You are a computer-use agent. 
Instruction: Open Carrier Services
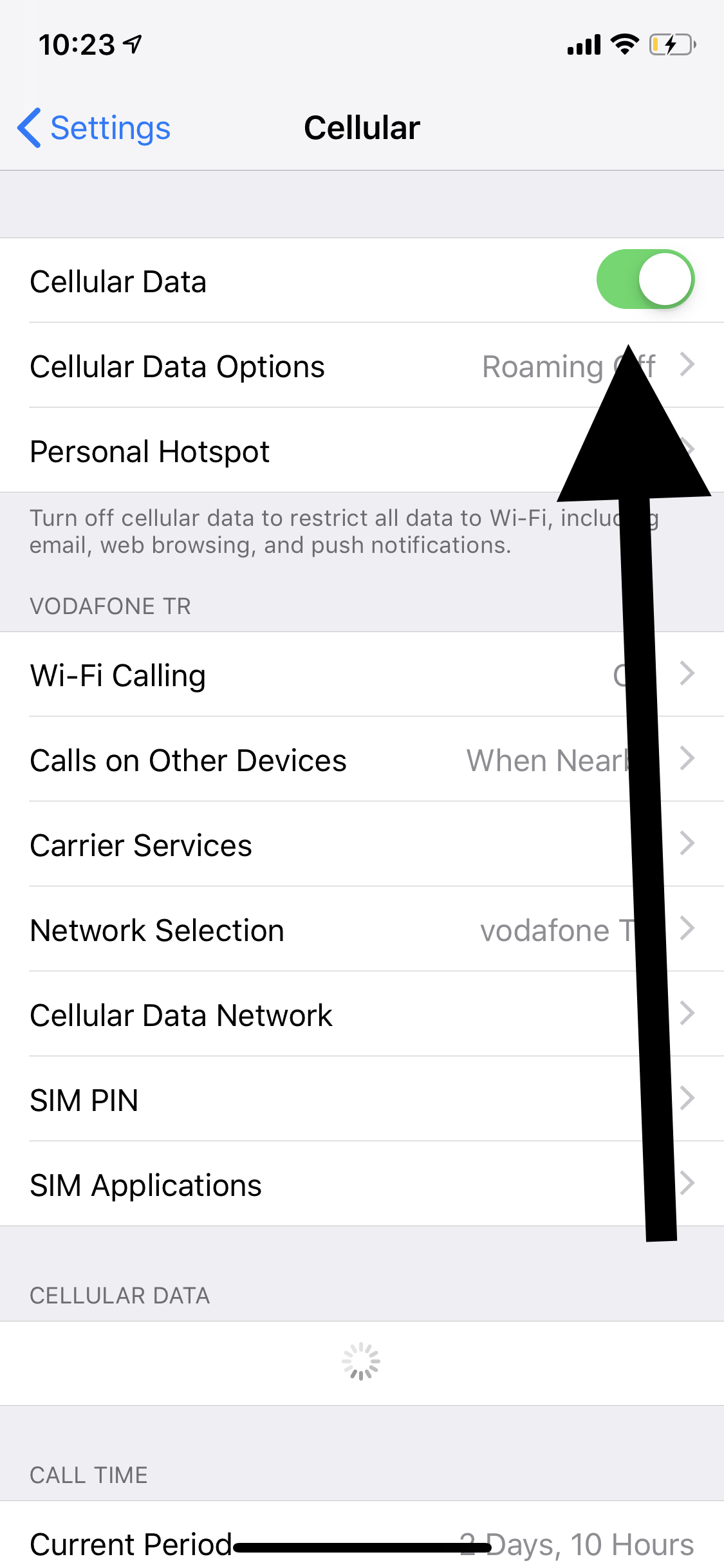[x=362, y=844]
